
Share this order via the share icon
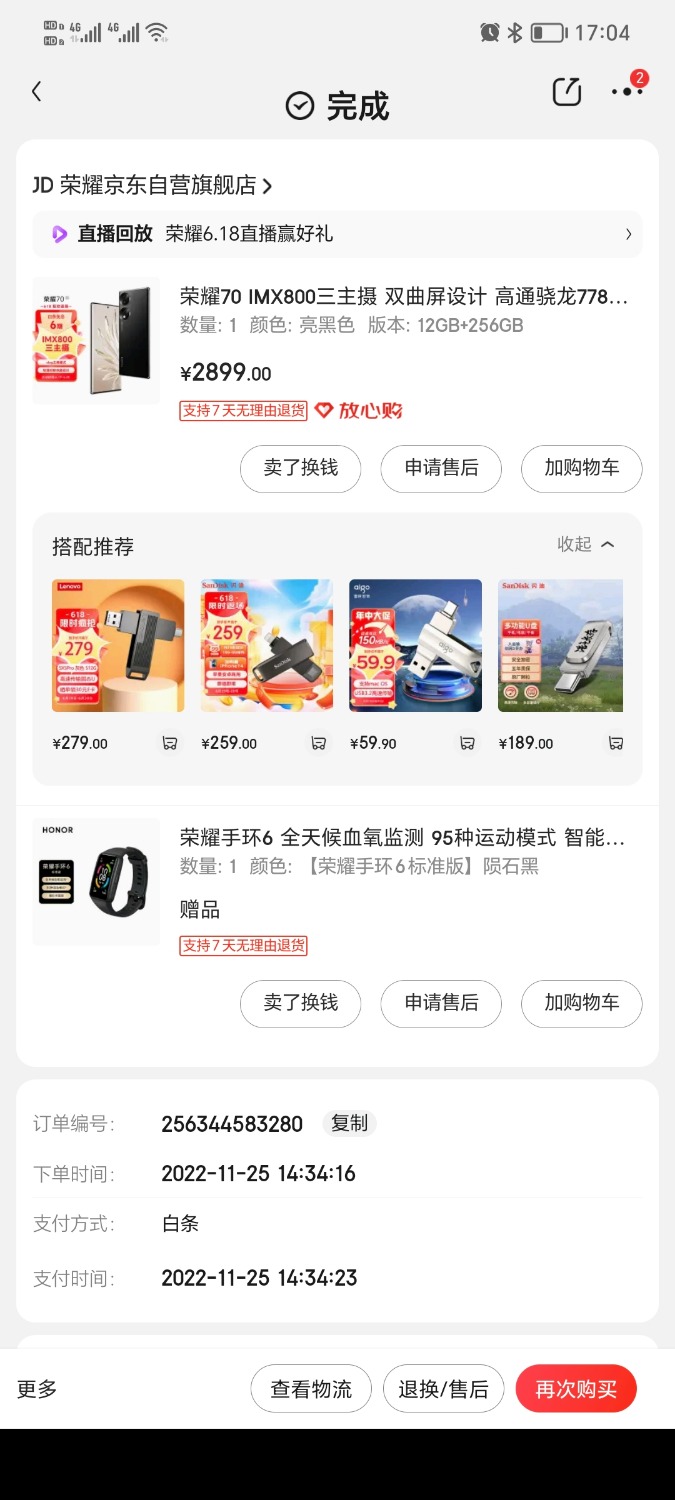(567, 91)
